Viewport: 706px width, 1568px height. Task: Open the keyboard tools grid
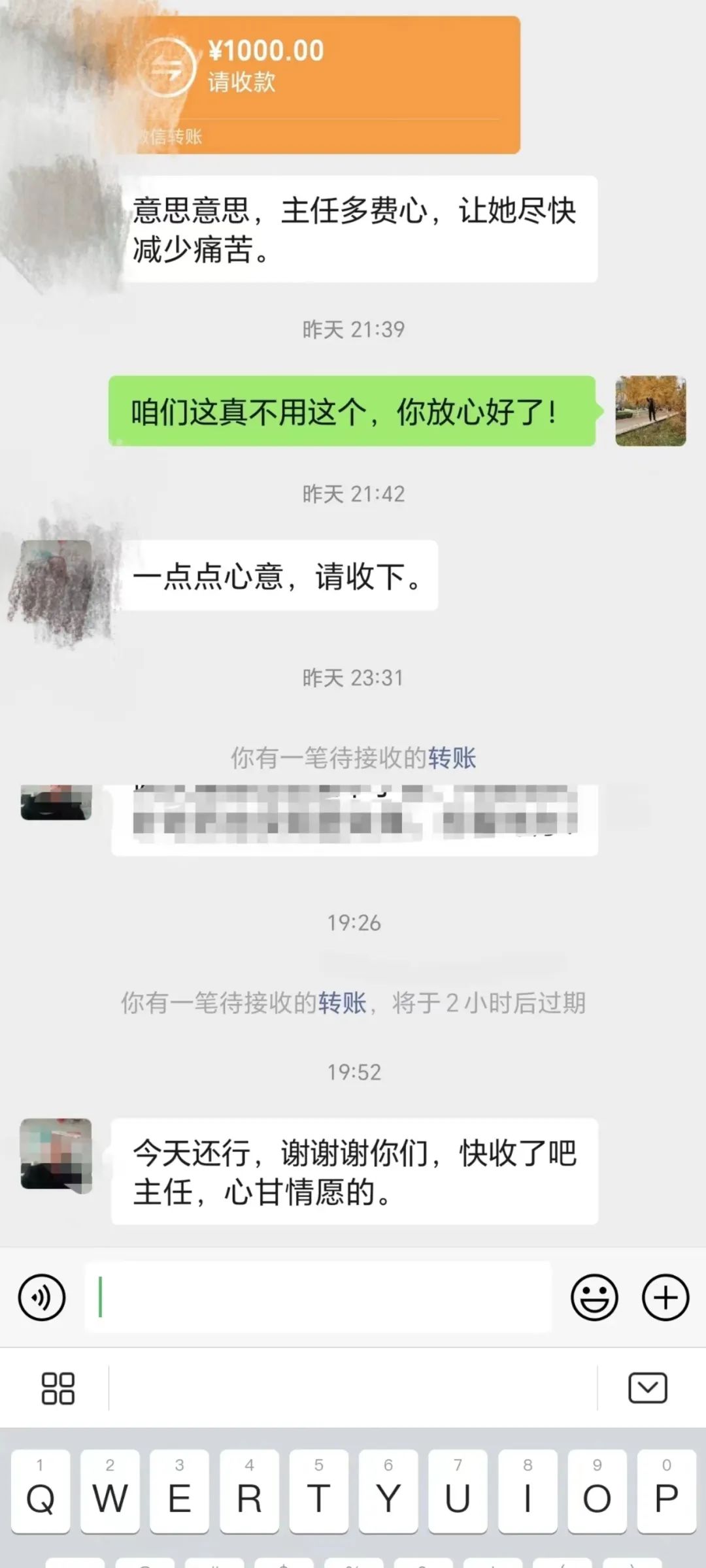tap(58, 1388)
